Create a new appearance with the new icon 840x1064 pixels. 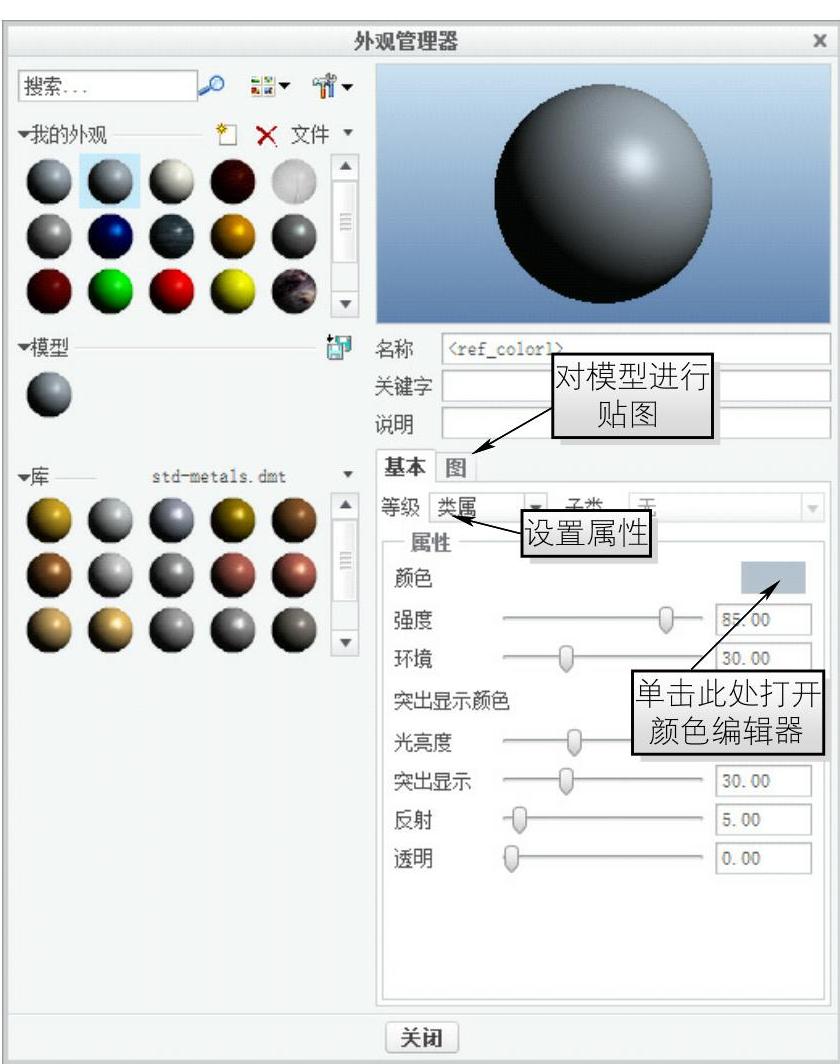tap(227, 134)
